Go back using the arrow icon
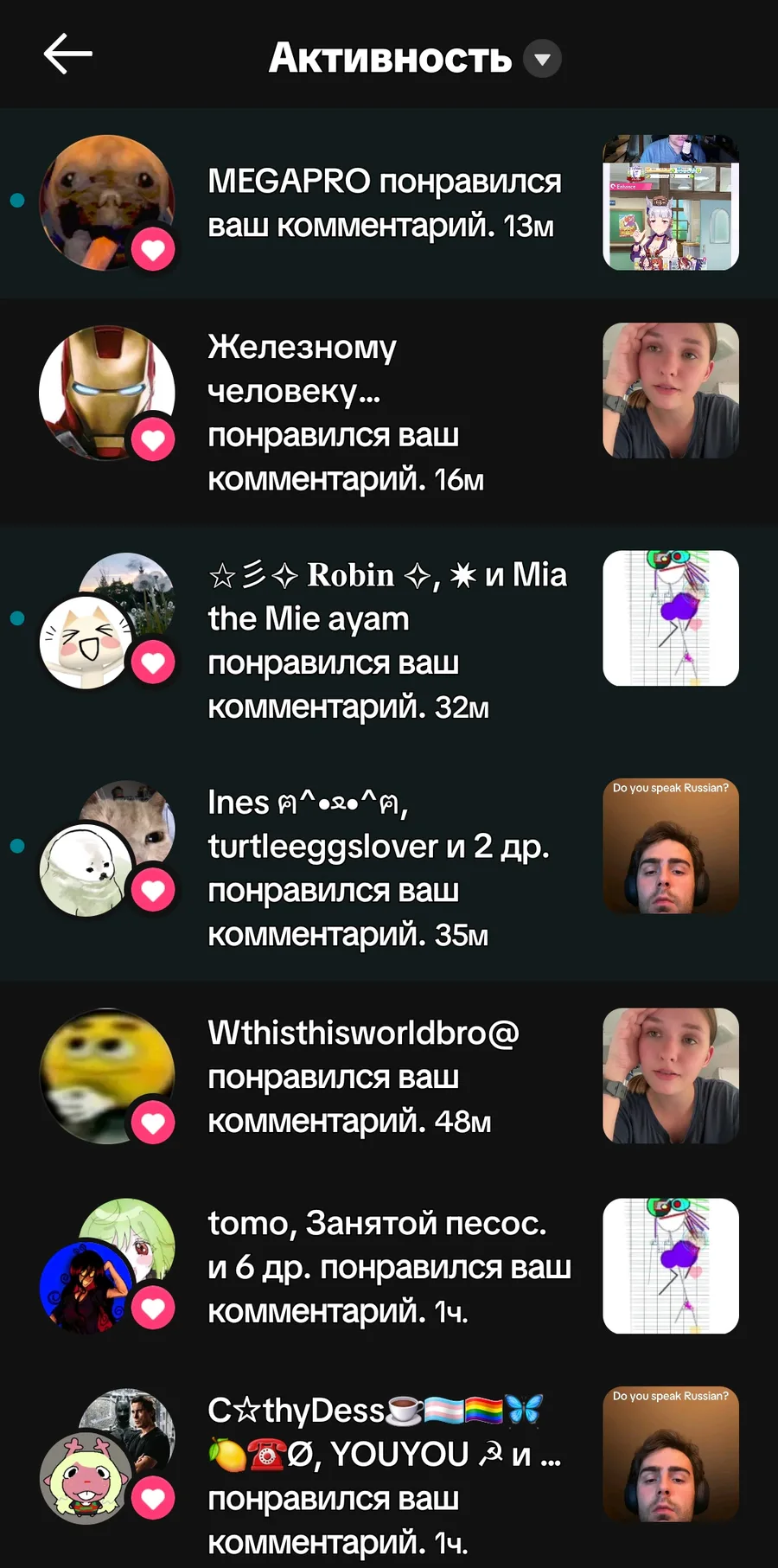 (67, 54)
